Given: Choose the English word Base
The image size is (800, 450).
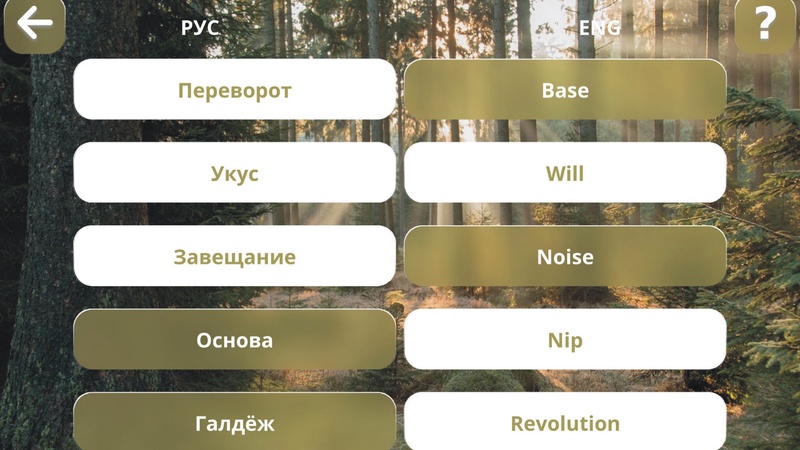Looking at the screenshot, I should point(565,90).
